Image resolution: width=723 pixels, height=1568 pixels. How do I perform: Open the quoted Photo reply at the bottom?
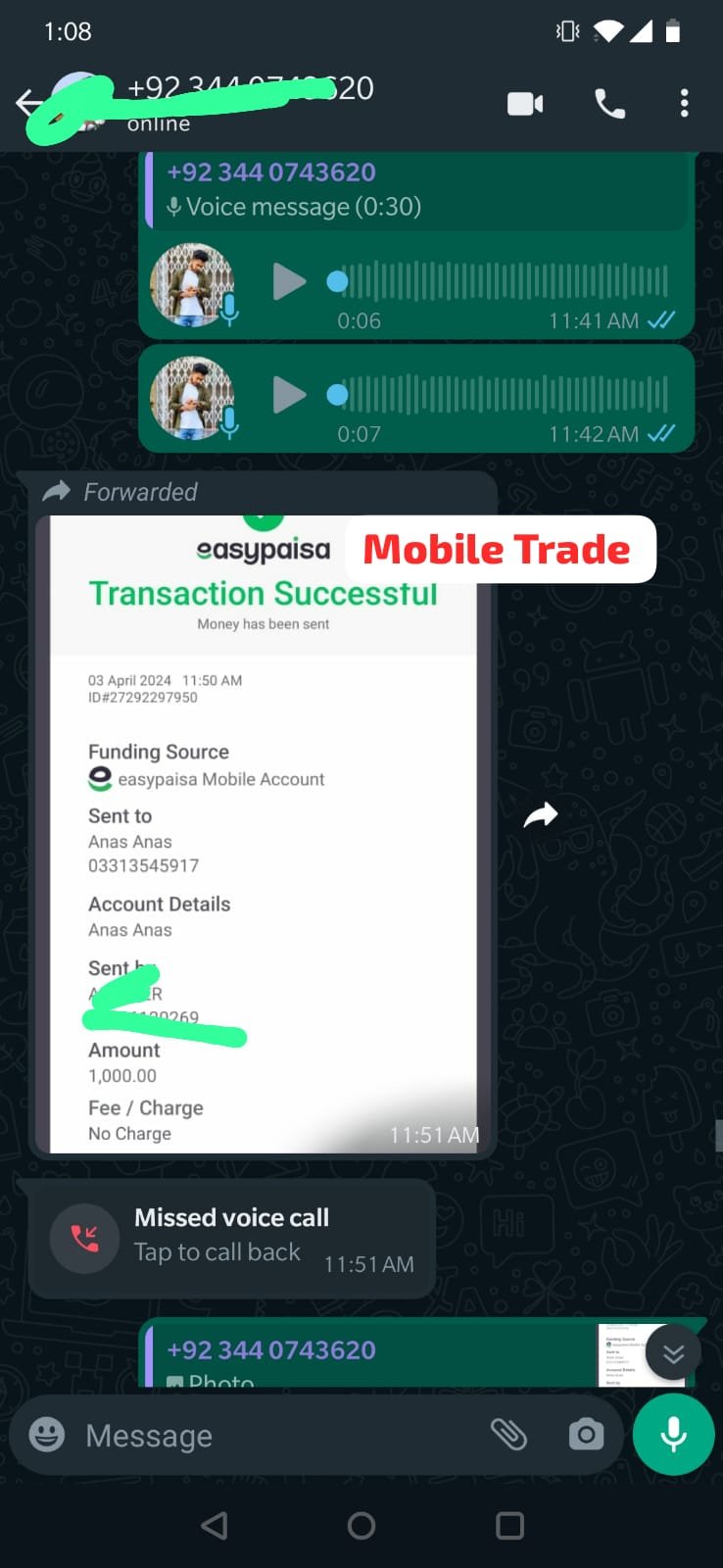(x=372, y=1360)
